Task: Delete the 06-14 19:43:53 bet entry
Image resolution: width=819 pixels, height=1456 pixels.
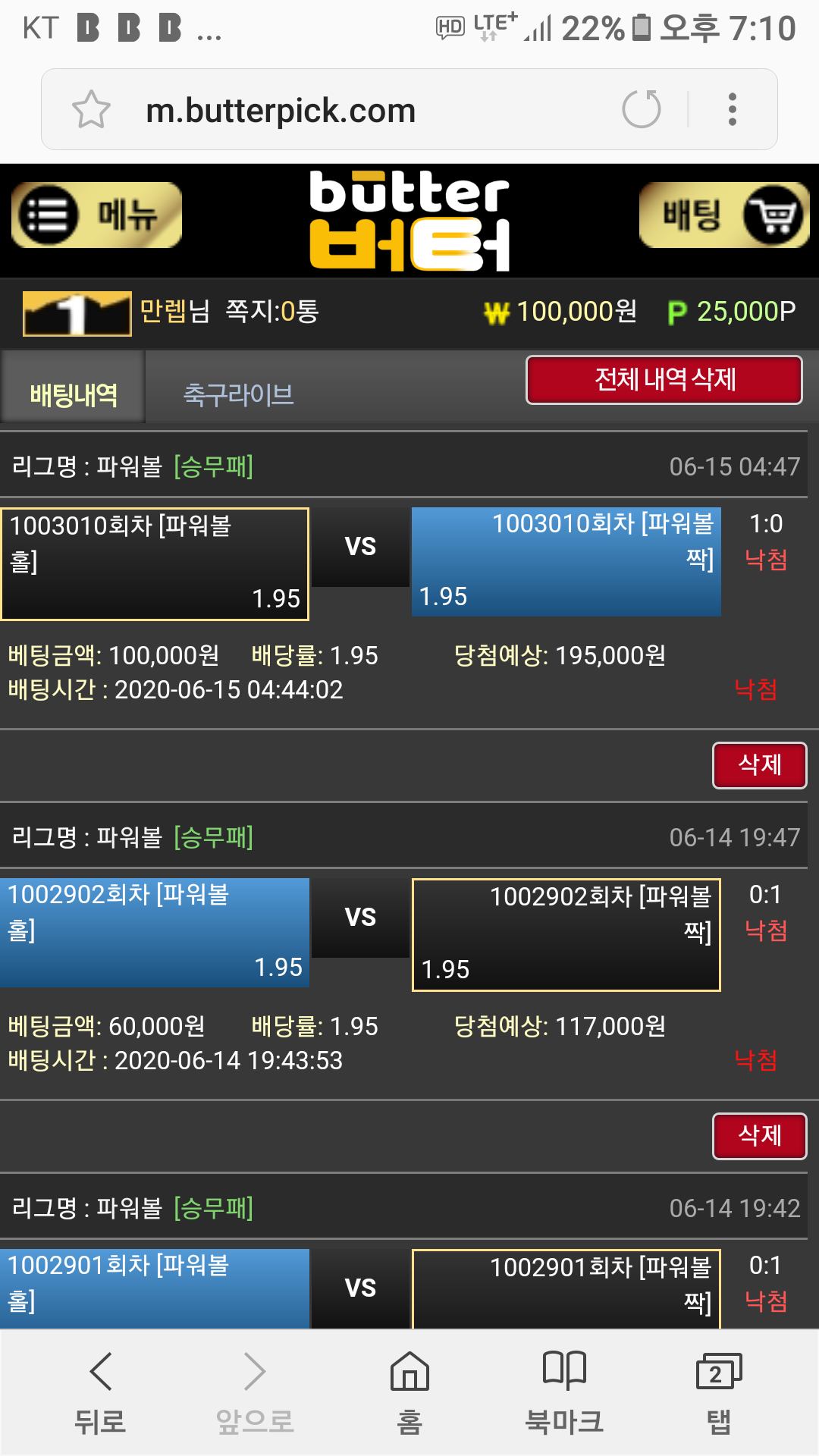Action: click(759, 1135)
